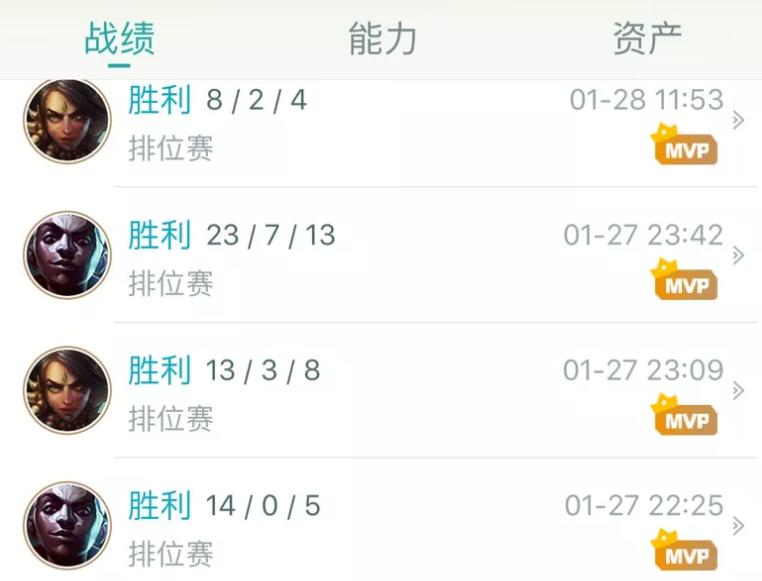762x581 pixels.
Task: Switch to the 战绩 tab
Action: click(119, 39)
